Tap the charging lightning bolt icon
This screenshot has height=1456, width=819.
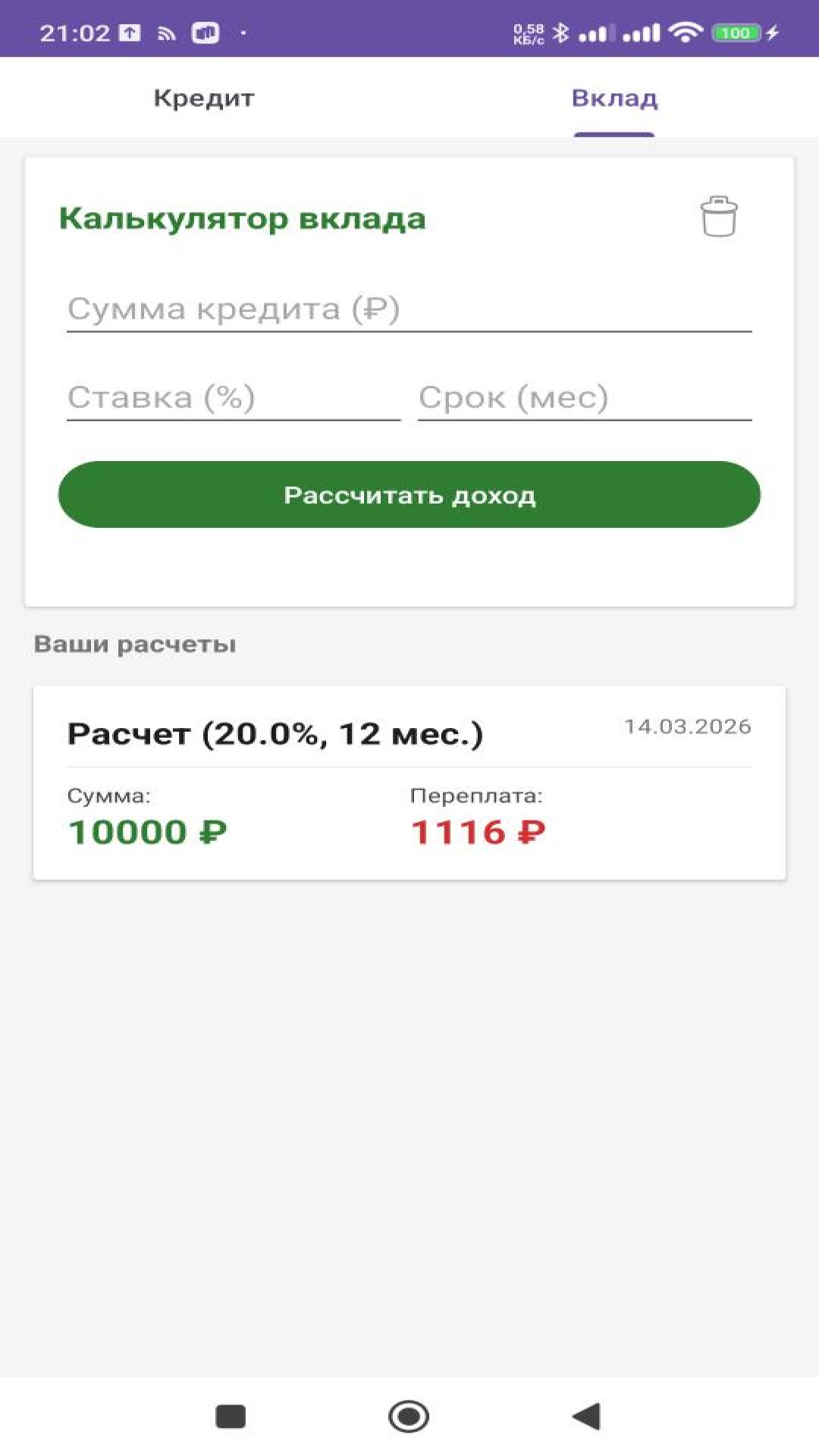coord(773,32)
